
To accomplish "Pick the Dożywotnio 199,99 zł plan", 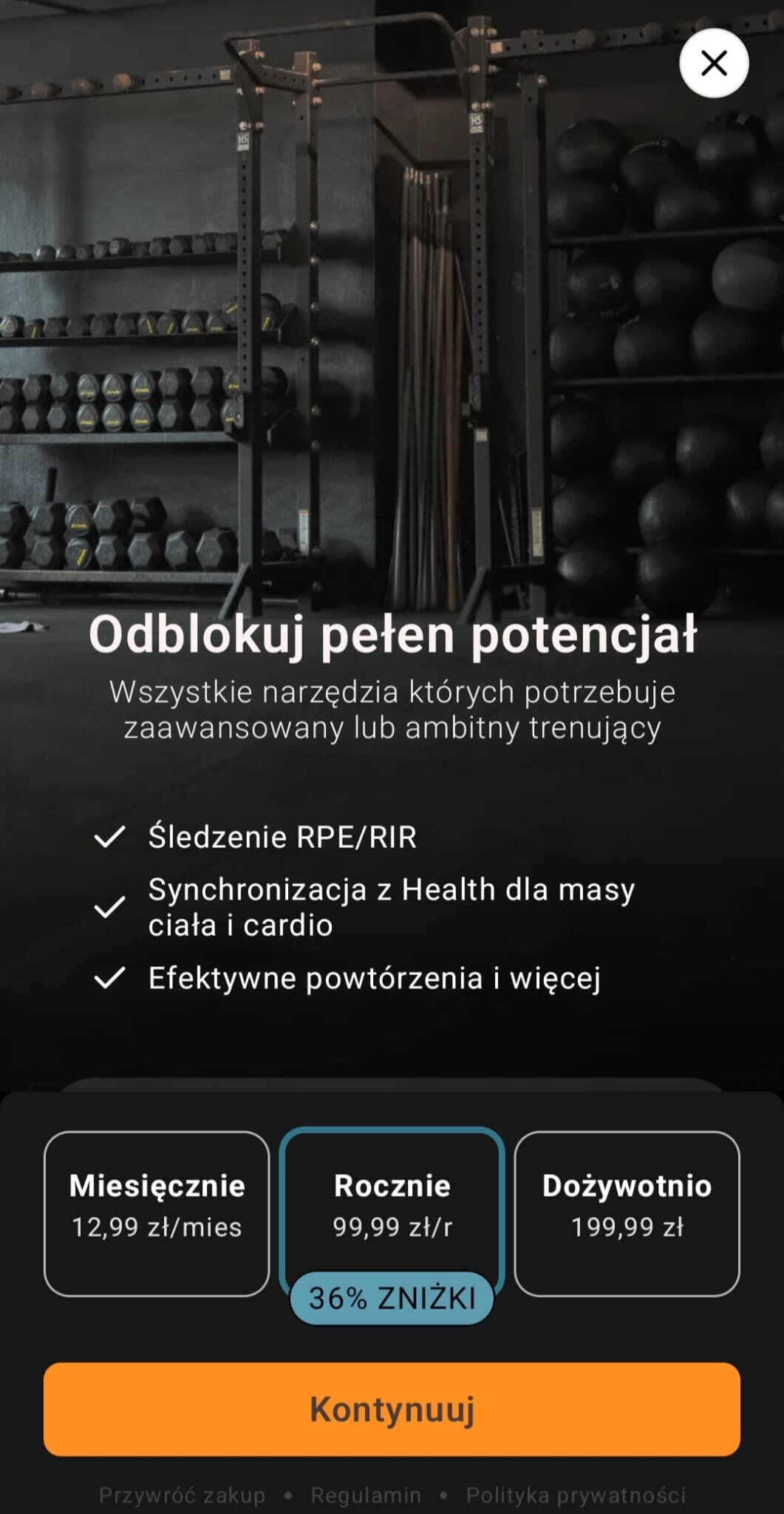I will click(627, 1213).
